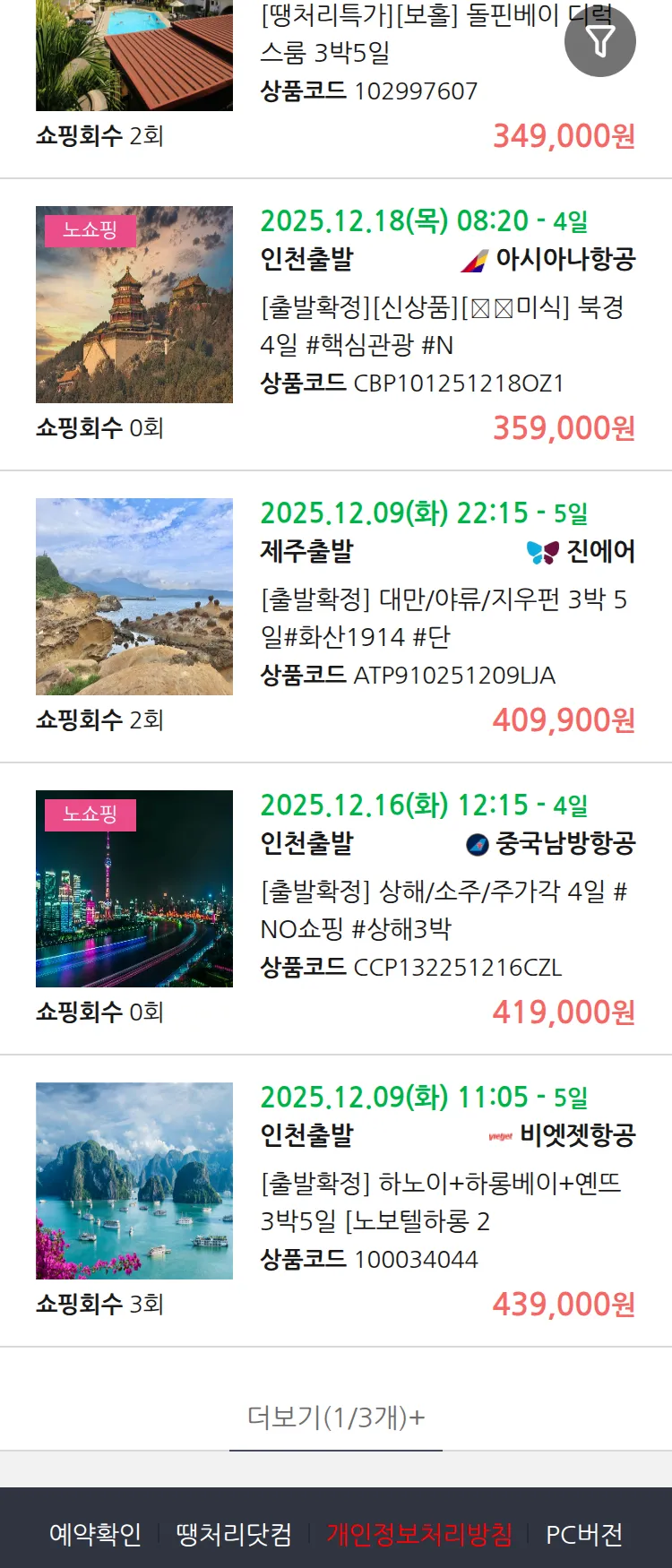This screenshot has width=672, height=1568.
Task: Open the 땡처리닷컴 footer link
Action: pyautogui.click(x=234, y=1534)
